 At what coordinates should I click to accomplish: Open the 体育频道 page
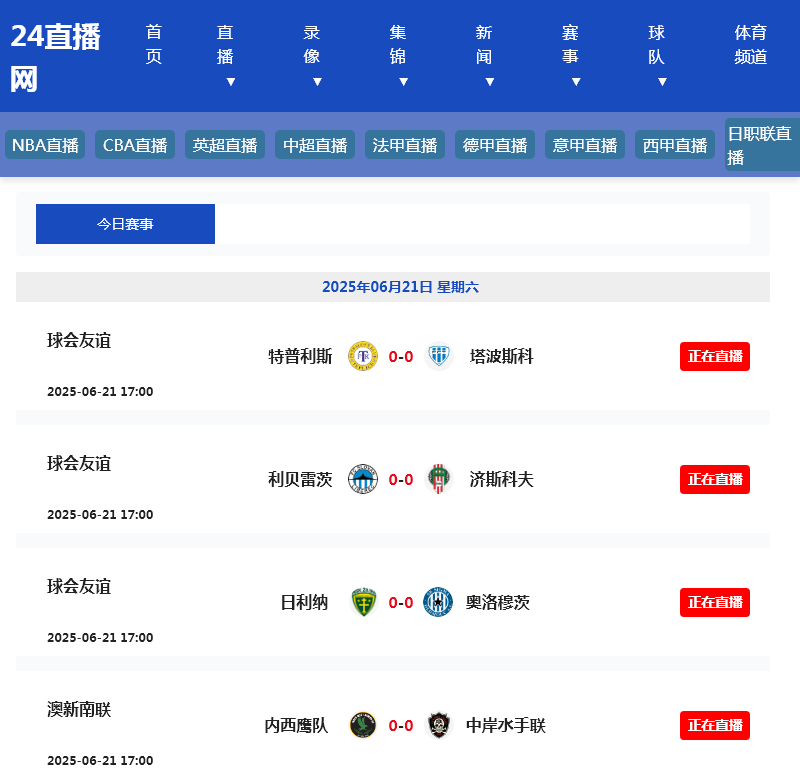[750, 44]
